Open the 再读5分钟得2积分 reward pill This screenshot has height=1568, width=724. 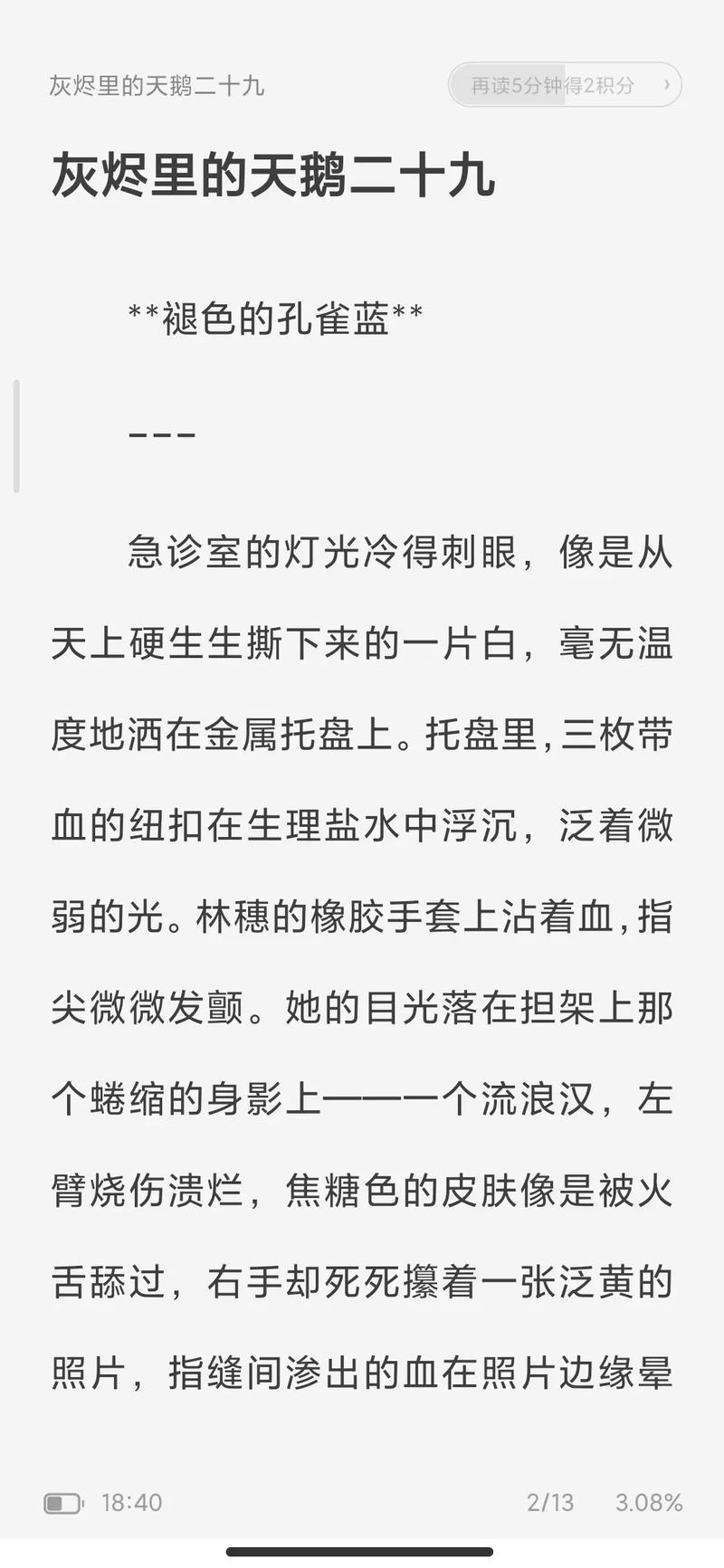click(564, 85)
